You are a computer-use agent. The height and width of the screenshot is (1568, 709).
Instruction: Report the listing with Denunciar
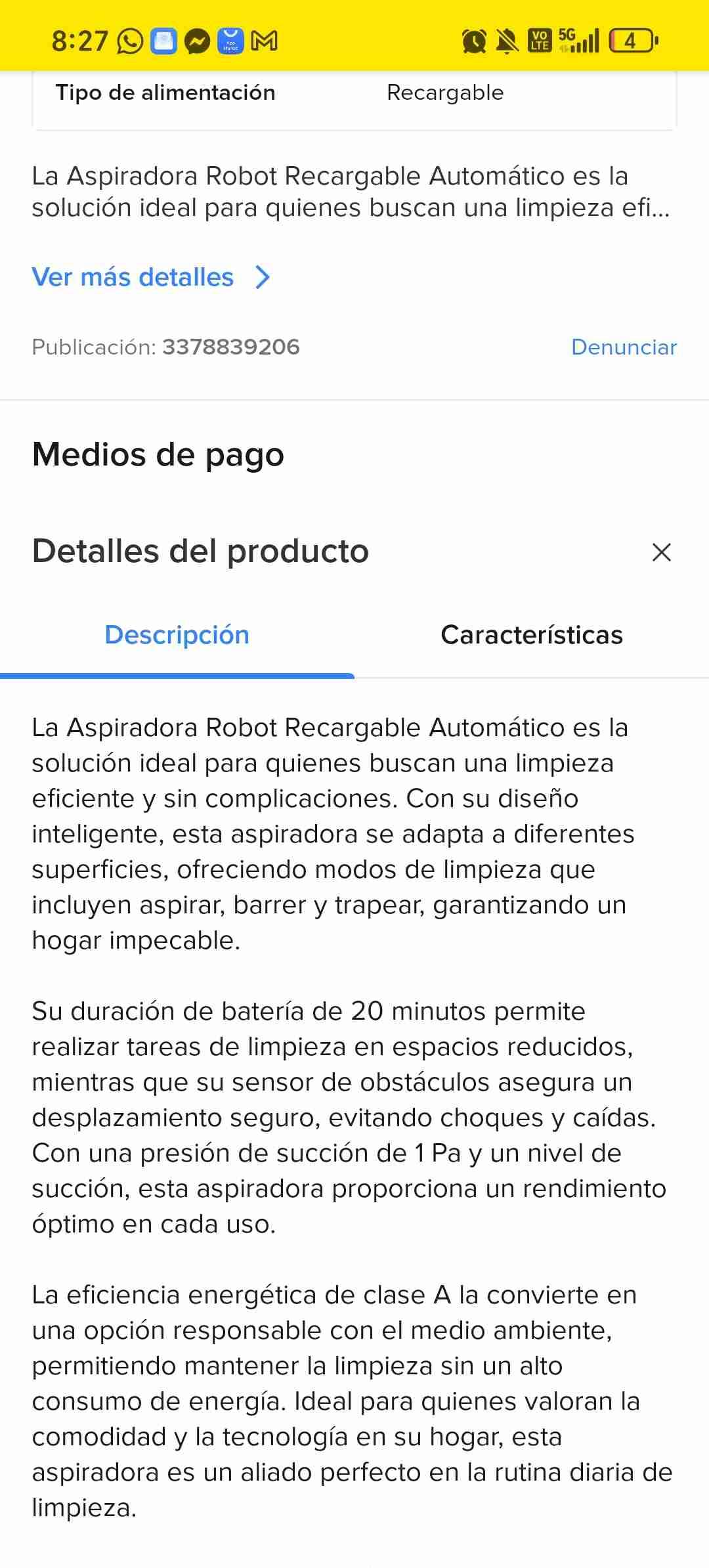623,347
